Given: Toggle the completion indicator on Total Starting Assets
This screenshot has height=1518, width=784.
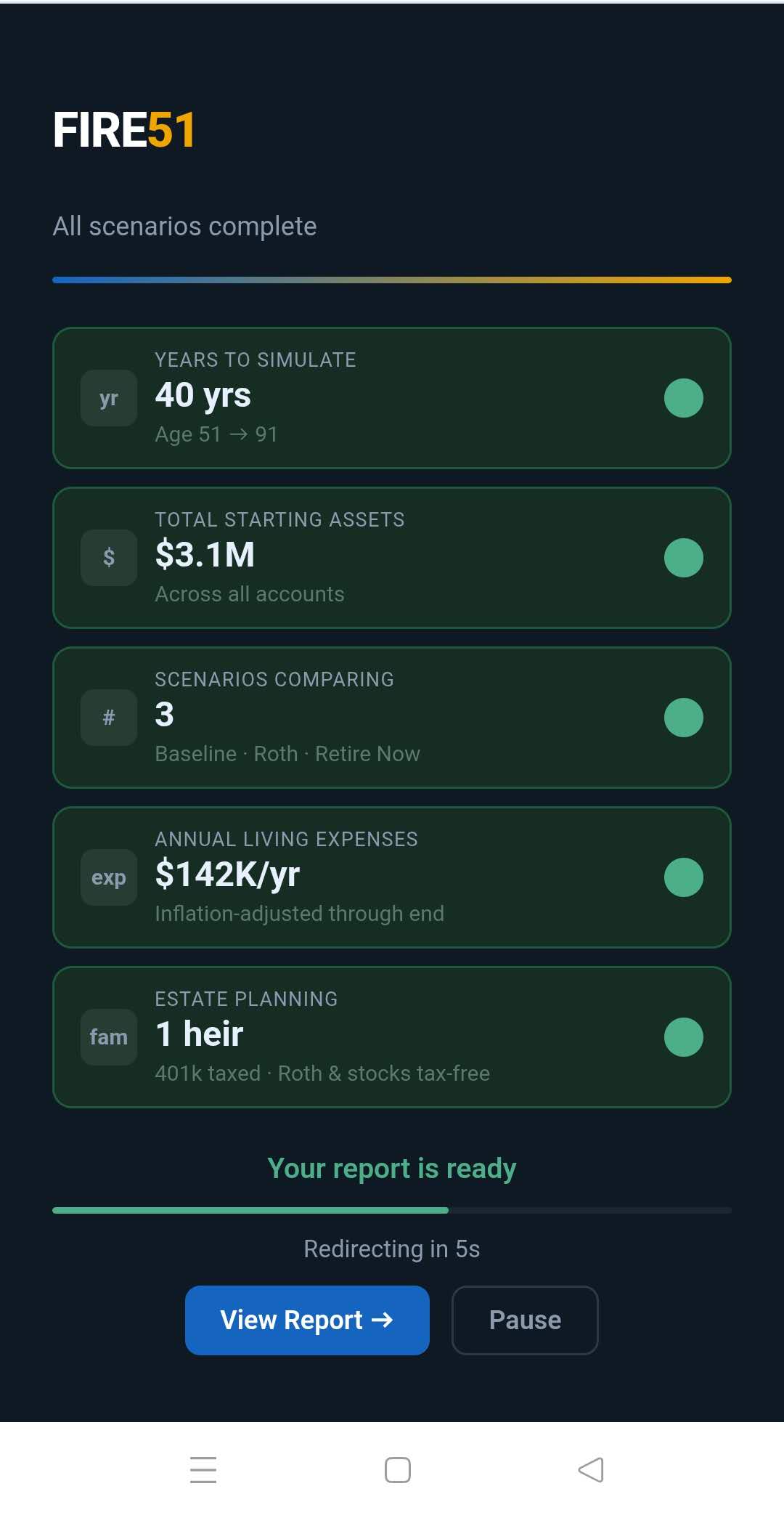Looking at the screenshot, I should pyautogui.click(x=682, y=557).
